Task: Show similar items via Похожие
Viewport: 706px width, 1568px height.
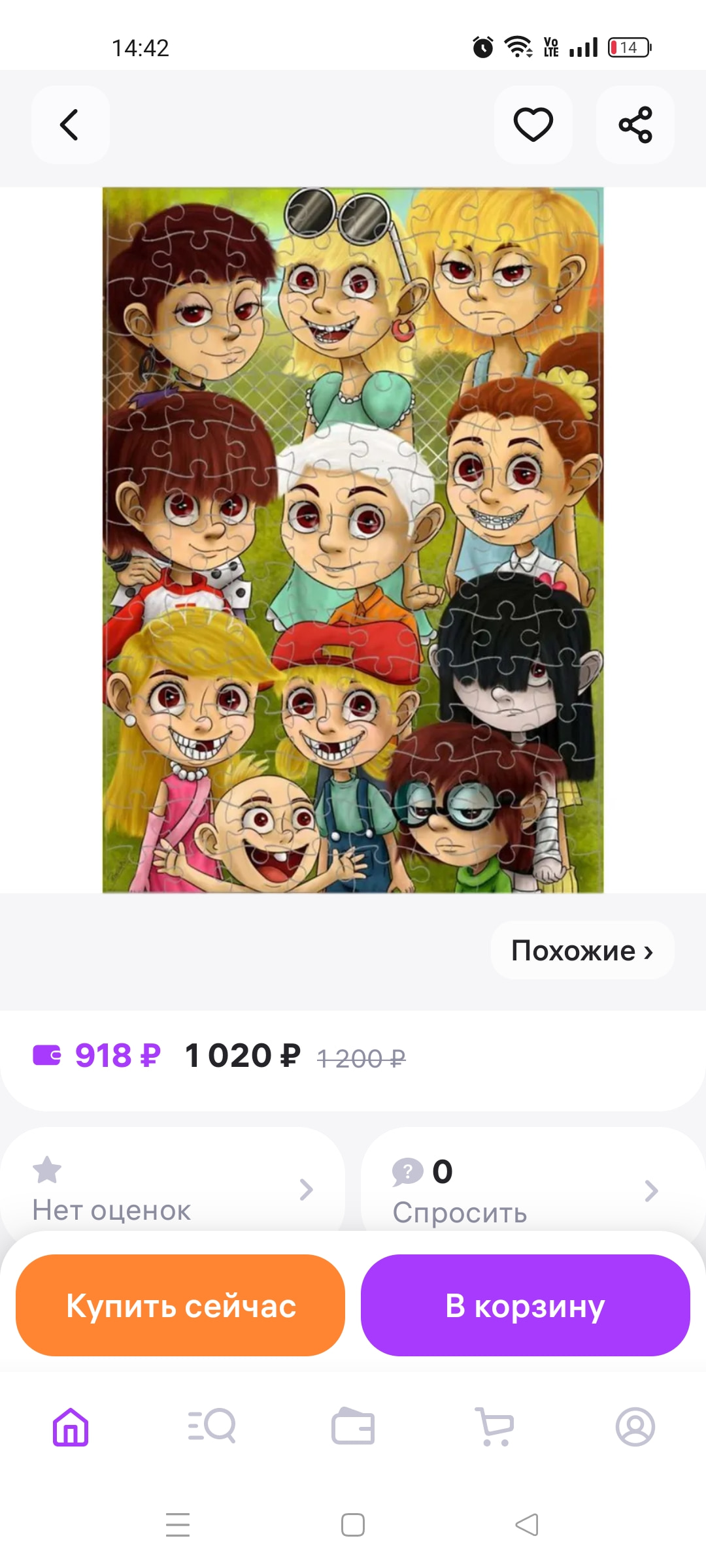Action: 582,951
